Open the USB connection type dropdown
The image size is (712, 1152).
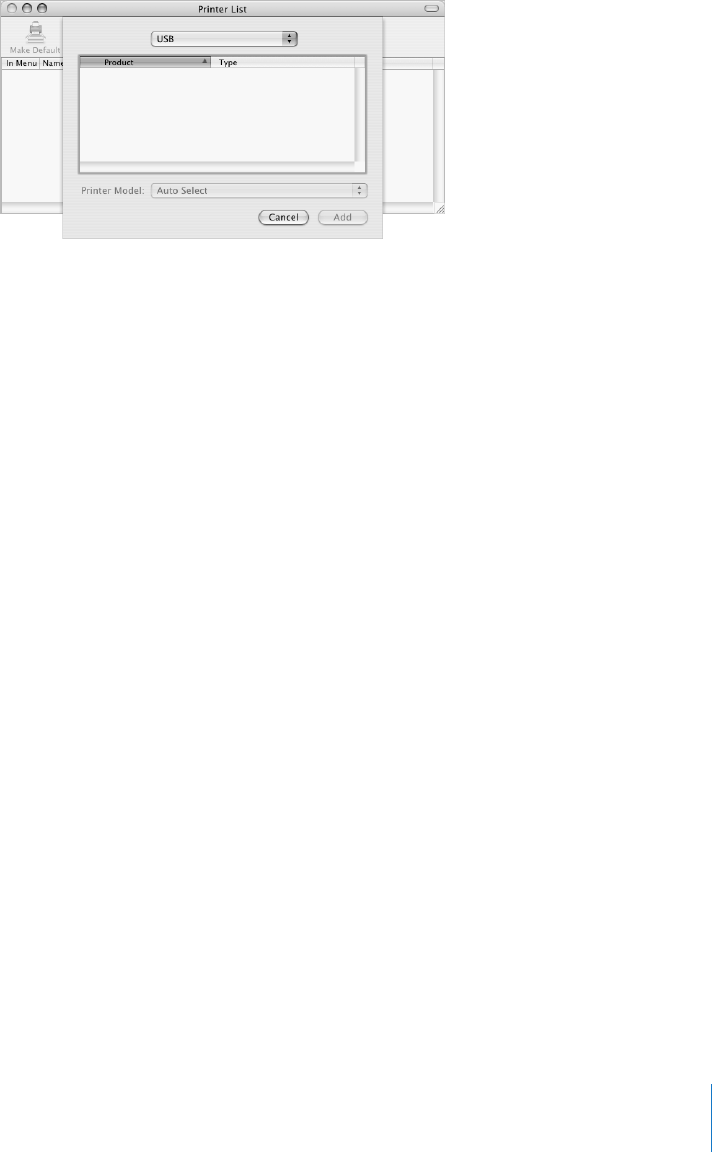tap(223, 39)
